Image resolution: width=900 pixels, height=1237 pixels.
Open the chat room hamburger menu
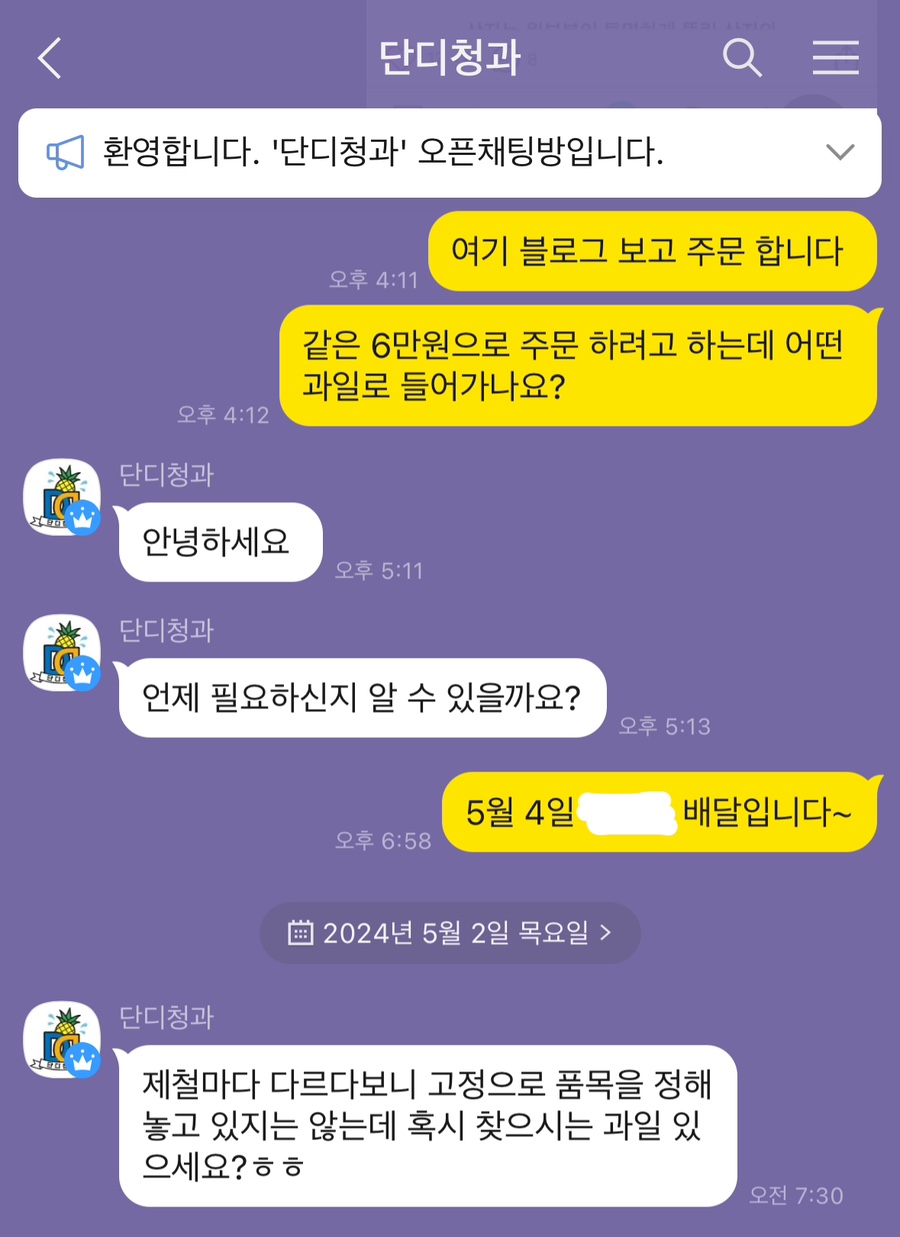tap(835, 58)
